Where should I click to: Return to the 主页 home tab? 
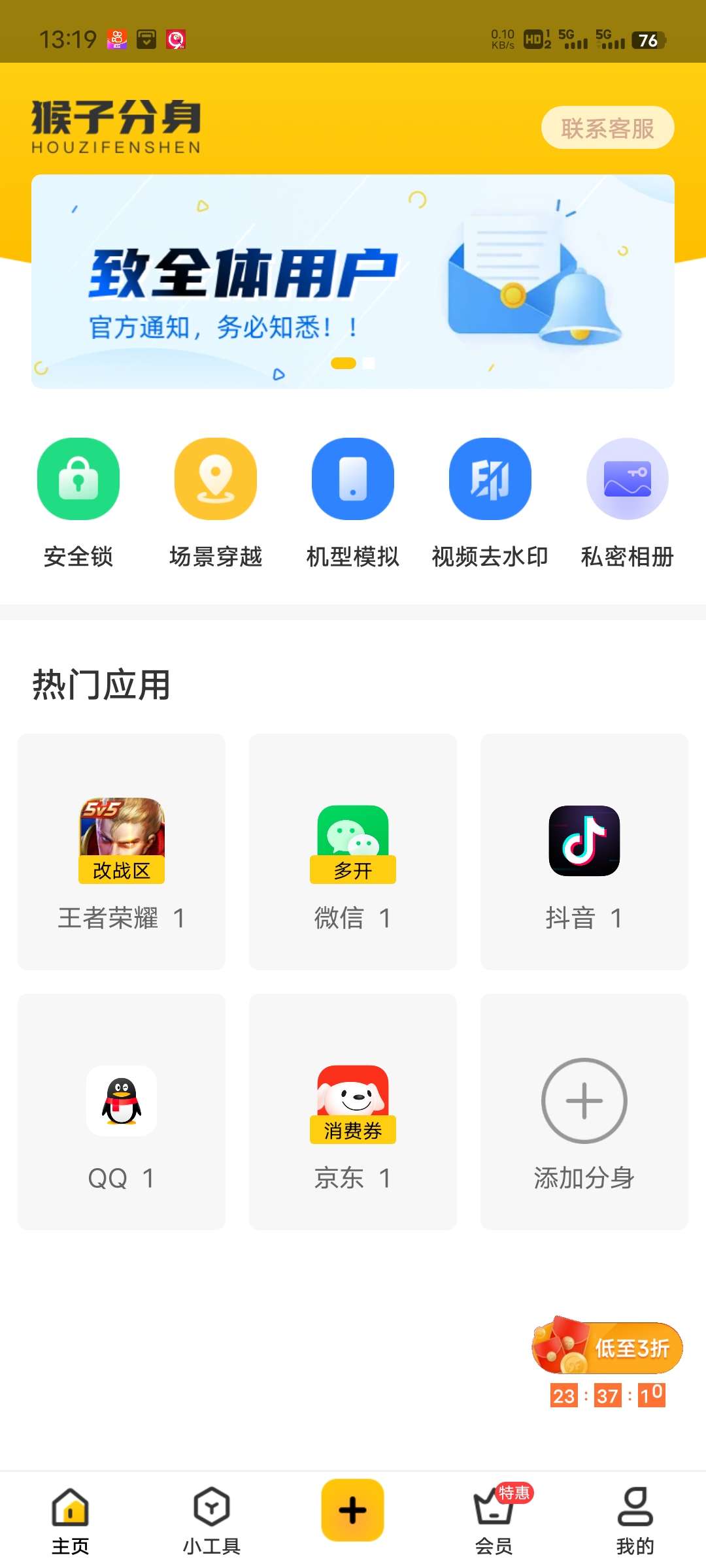tap(70, 1522)
